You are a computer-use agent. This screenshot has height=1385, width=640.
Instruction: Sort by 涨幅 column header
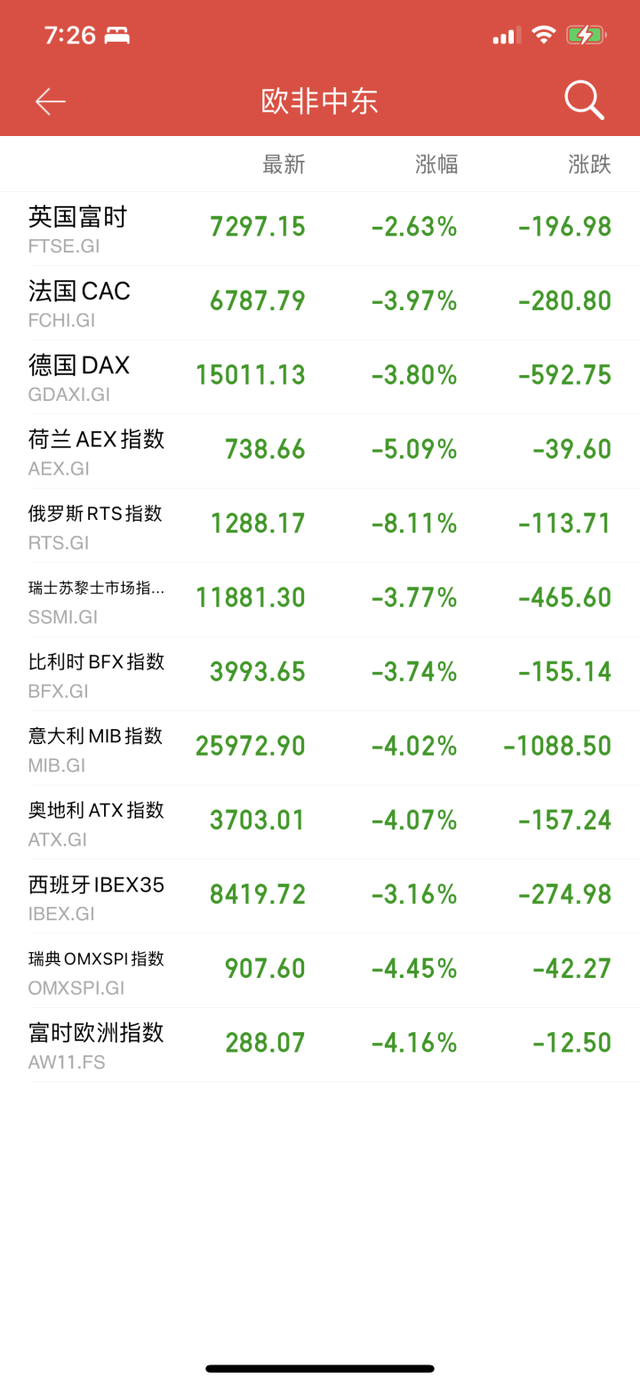click(x=436, y=165)
